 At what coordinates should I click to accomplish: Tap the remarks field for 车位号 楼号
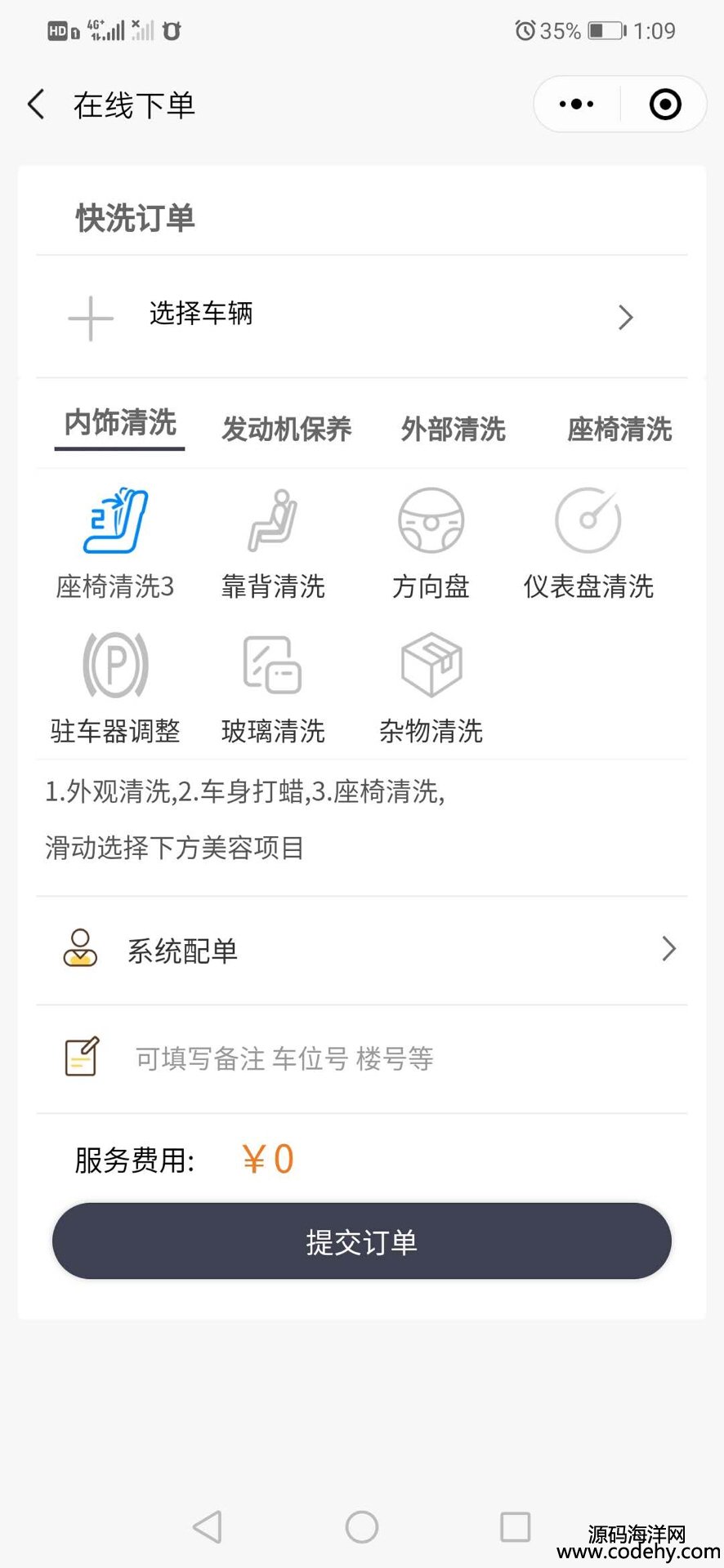tap(361, 1058)
